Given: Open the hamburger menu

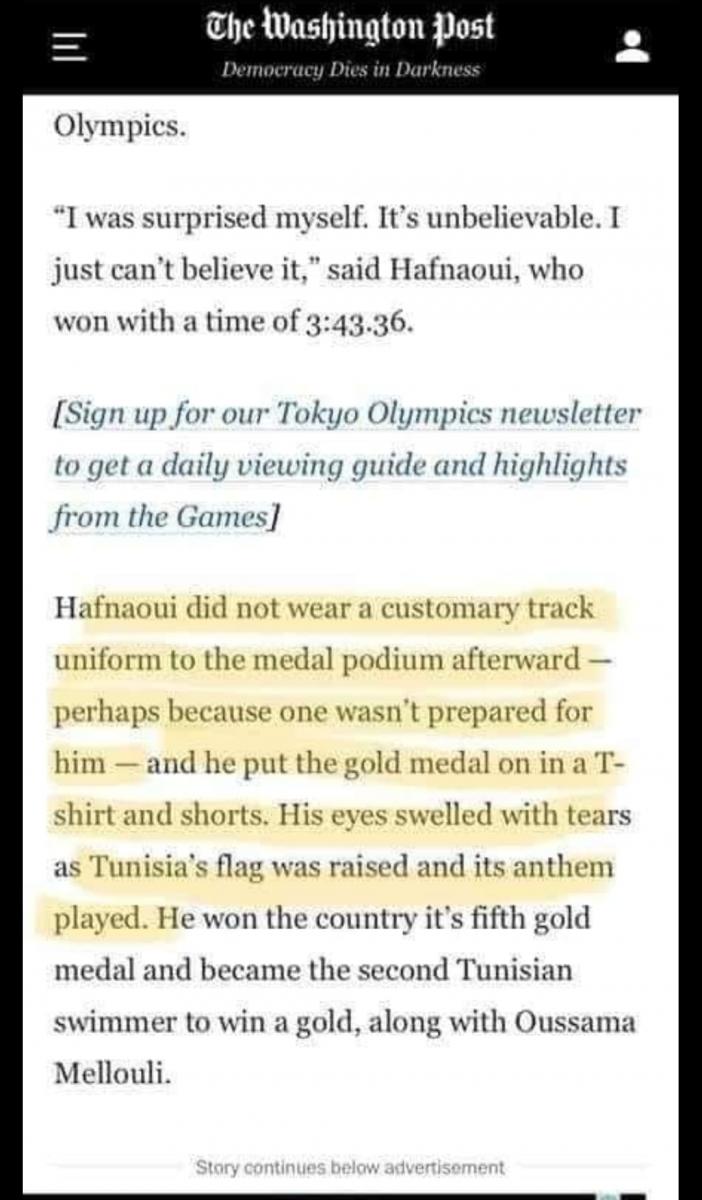Looking at the screenshot, I should click(x=65, y=46).
